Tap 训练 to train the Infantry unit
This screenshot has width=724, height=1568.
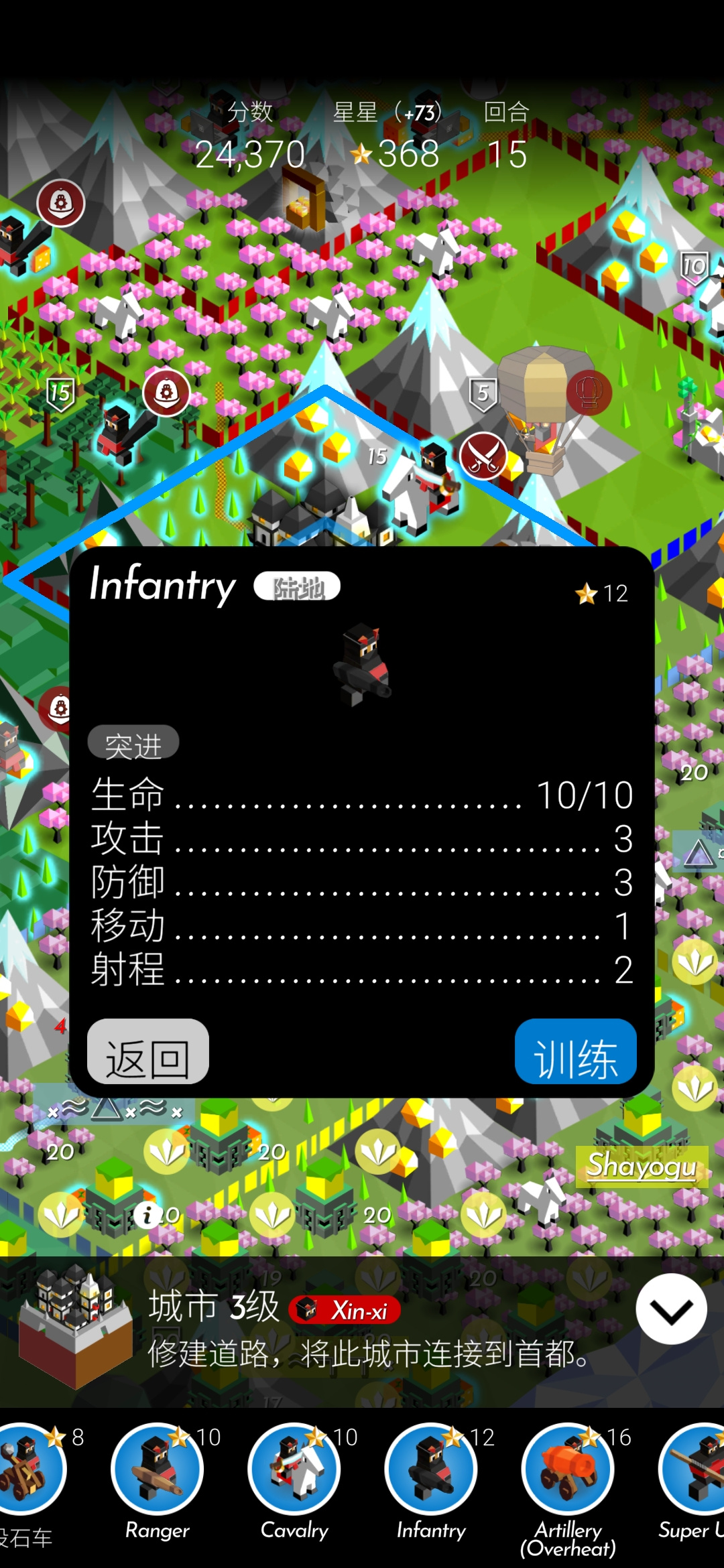coord(575,1051)
